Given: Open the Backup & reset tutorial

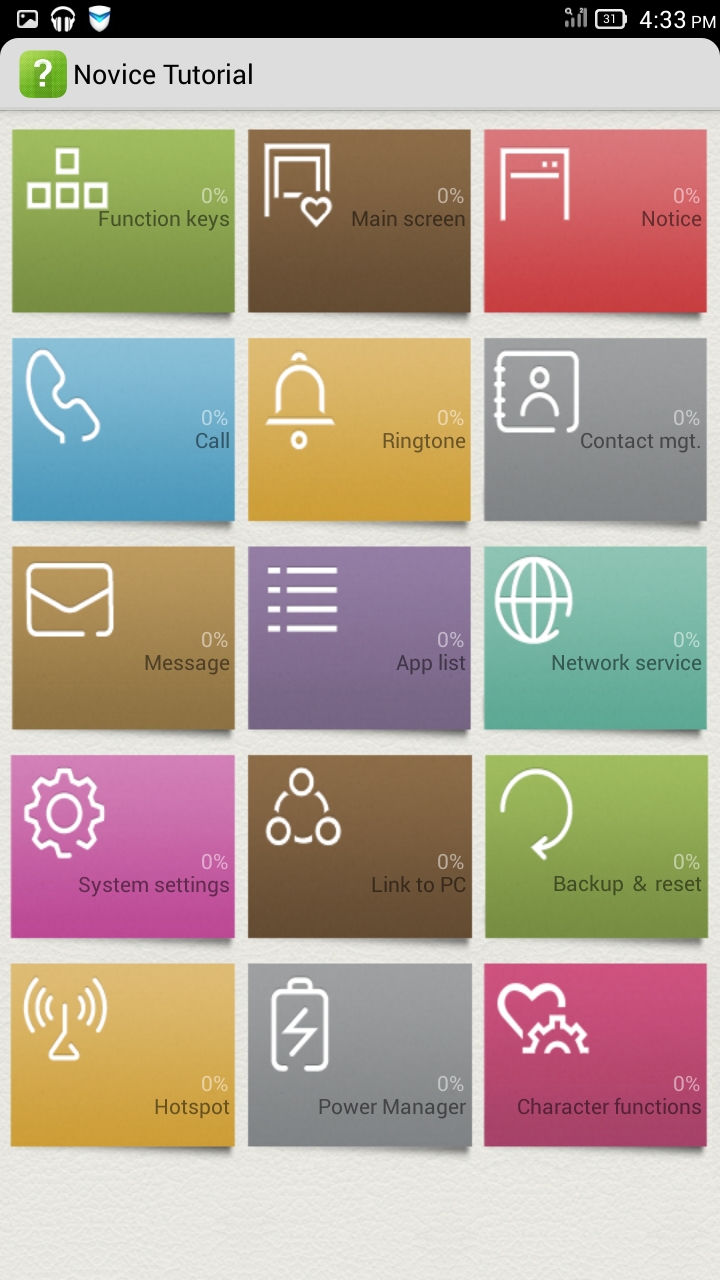Looking at the screenshot, I should pyautogui.click(x=595, y=846).
